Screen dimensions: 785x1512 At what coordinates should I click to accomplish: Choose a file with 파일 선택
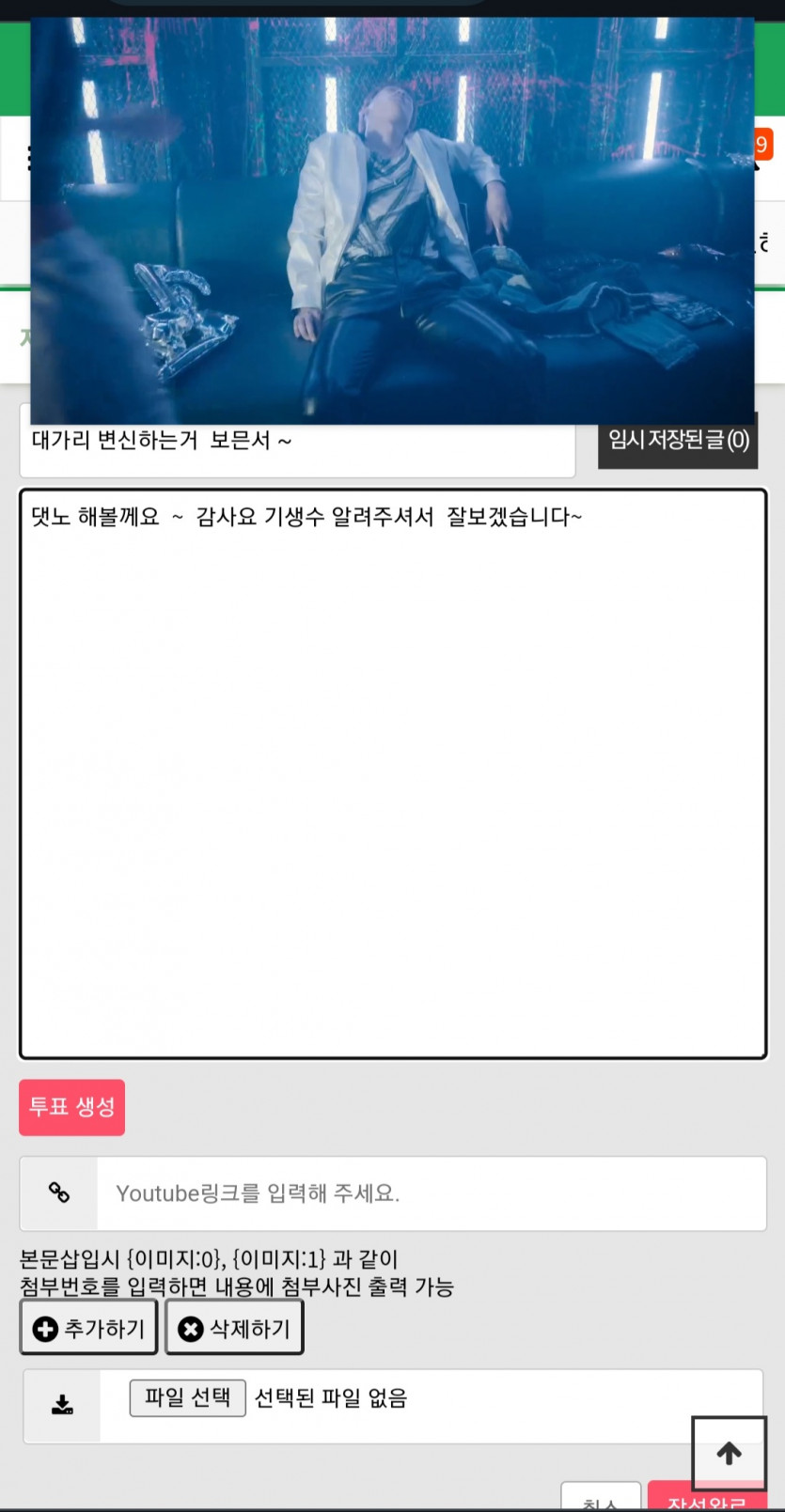pos(187,1397)
